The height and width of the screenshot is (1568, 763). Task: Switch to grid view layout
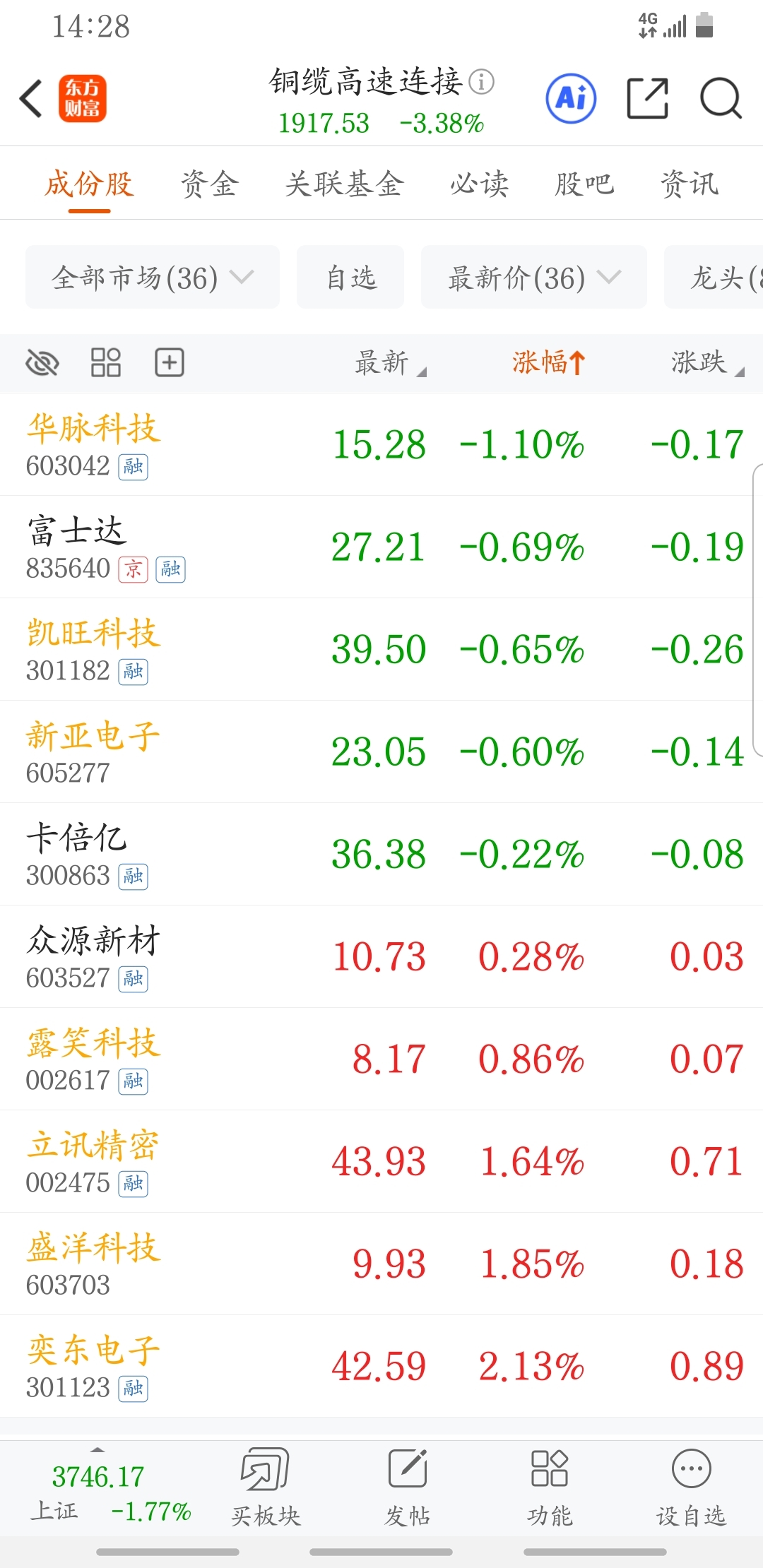106,363
